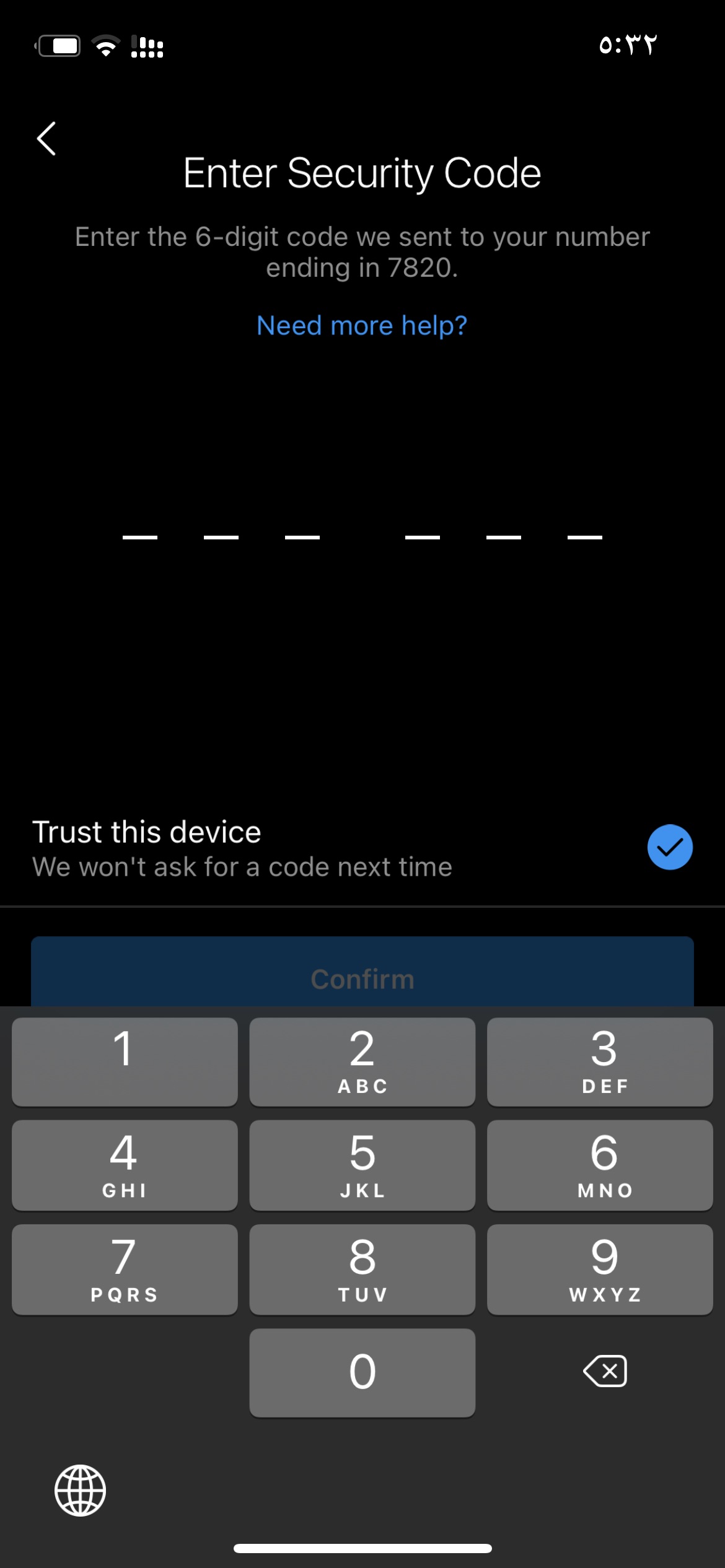
Task: Enter digit 9 on the keypad
Action: (x=600, y=1270)
